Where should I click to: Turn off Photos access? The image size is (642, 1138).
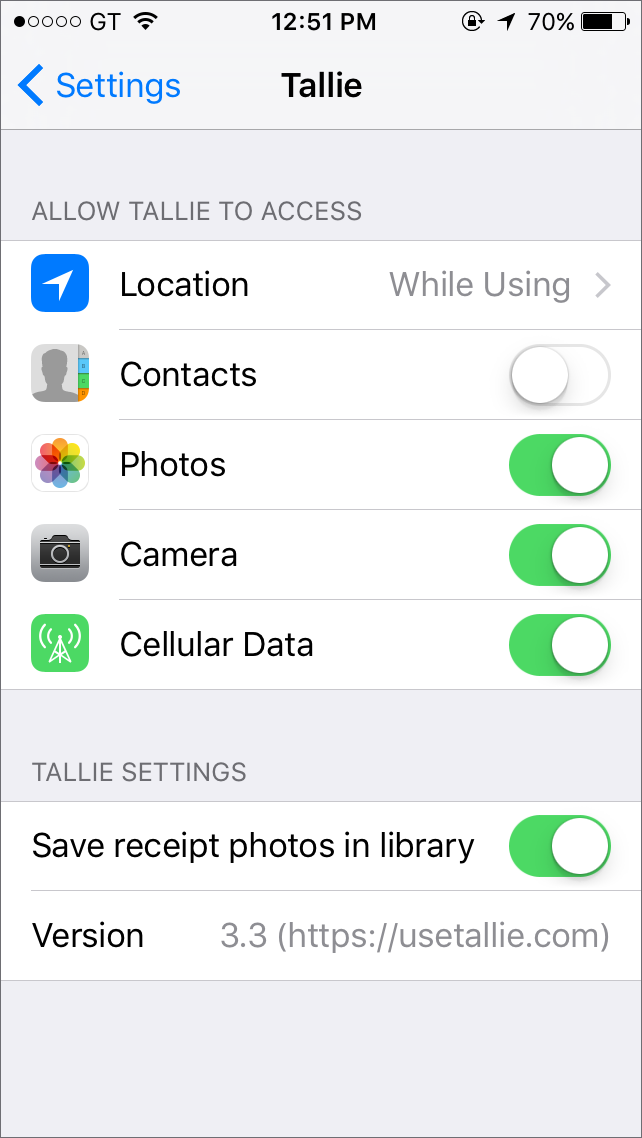559,464
